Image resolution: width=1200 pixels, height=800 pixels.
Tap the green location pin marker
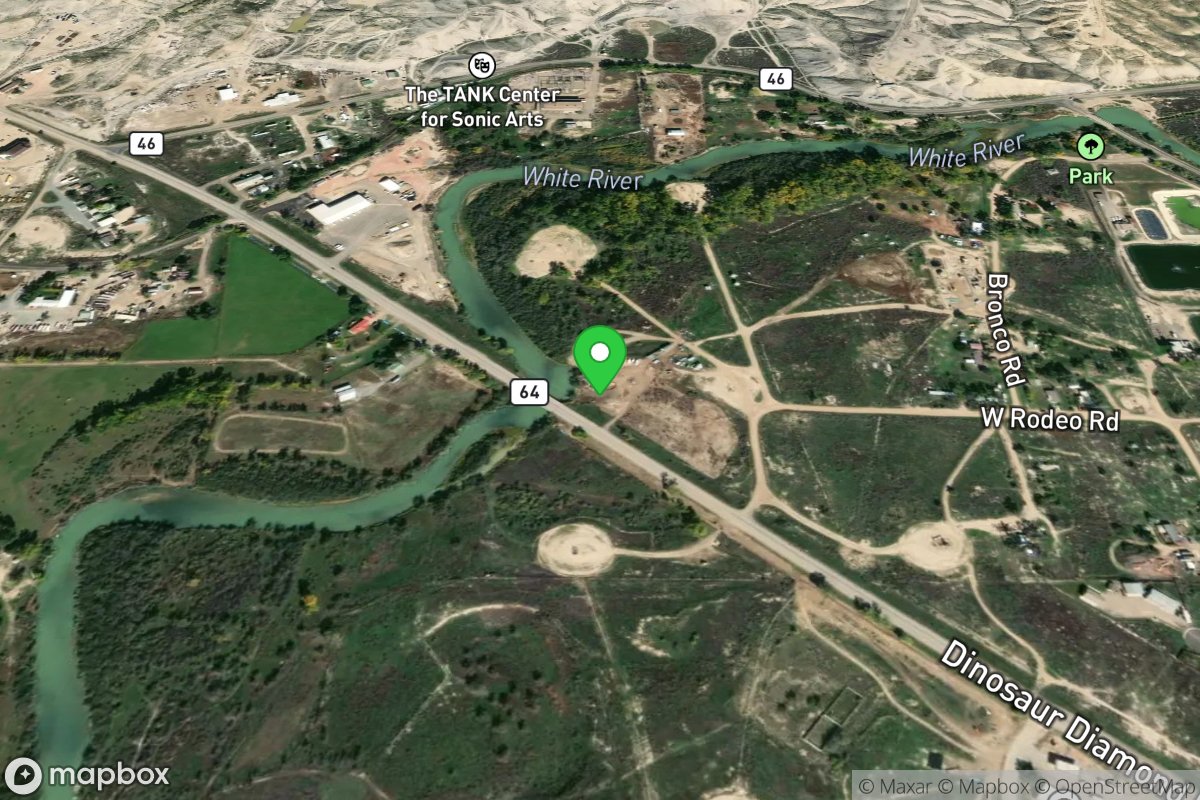599,357
